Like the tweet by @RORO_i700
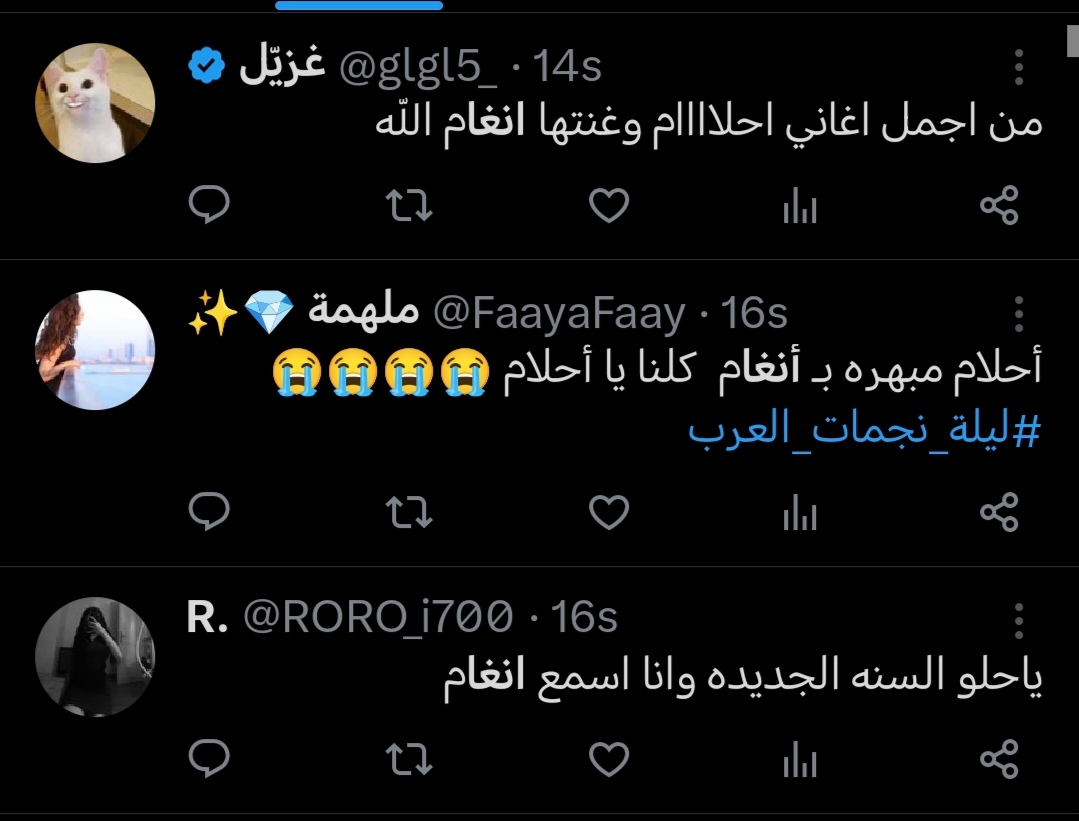This screenshot has height=821, width=1079. [608, 759]
